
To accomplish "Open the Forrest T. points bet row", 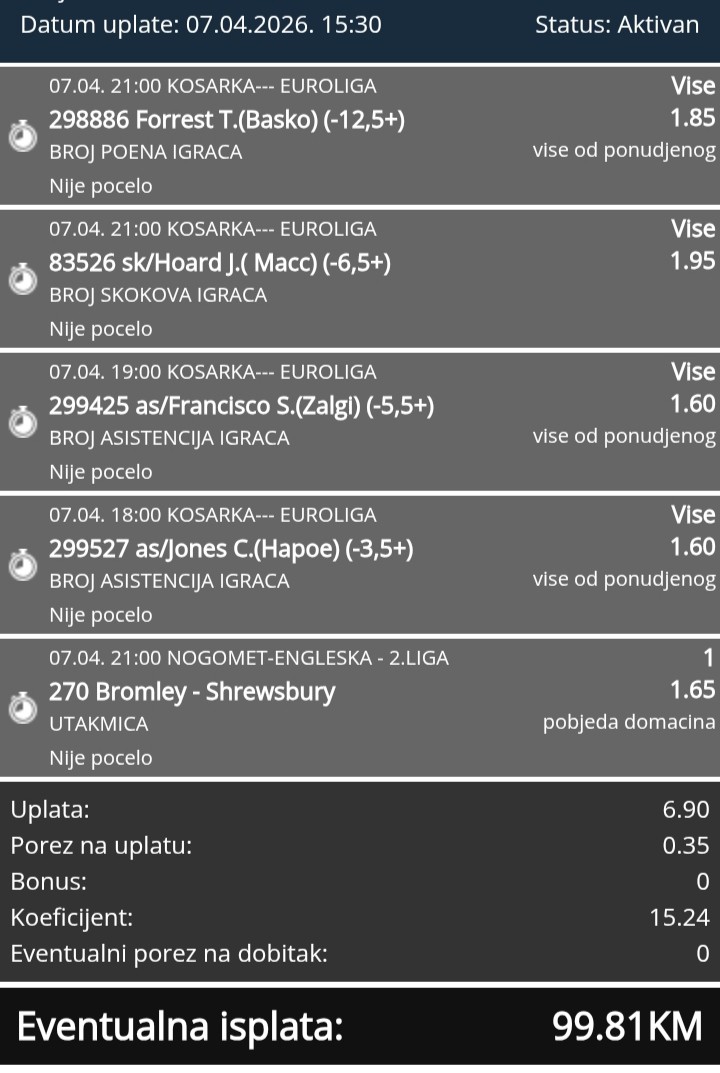I will 360,135.
